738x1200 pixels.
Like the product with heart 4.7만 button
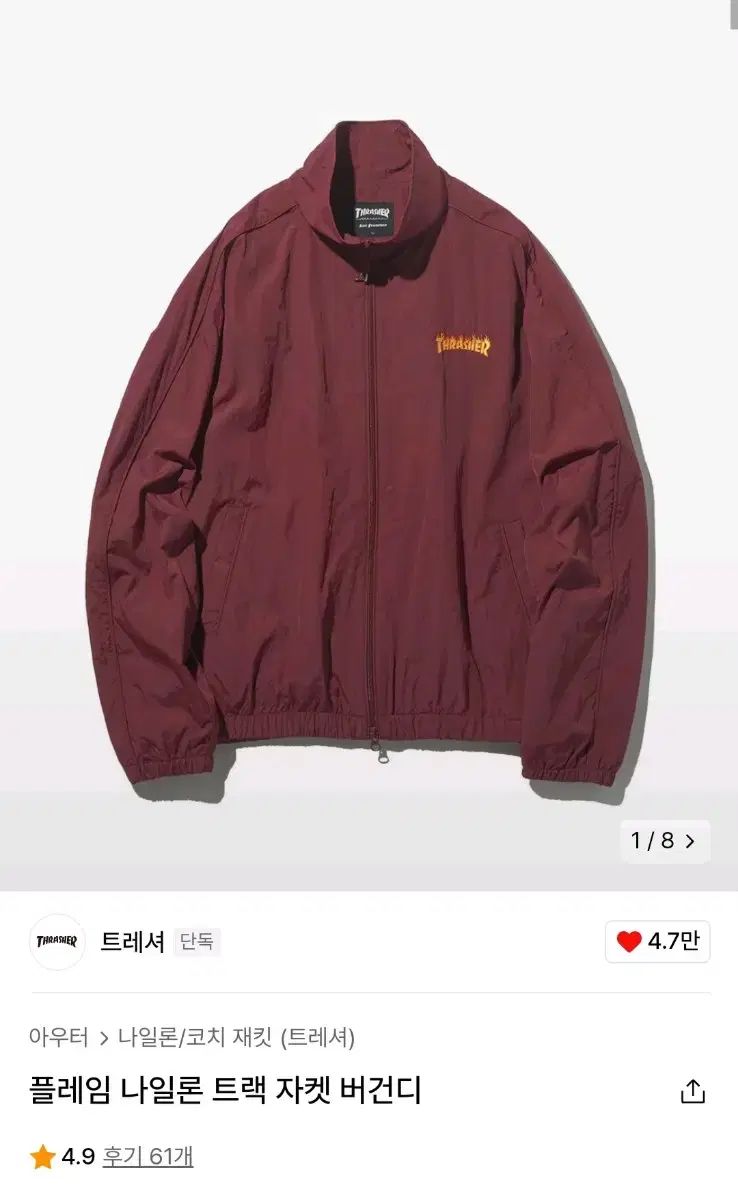pos(658,942)
